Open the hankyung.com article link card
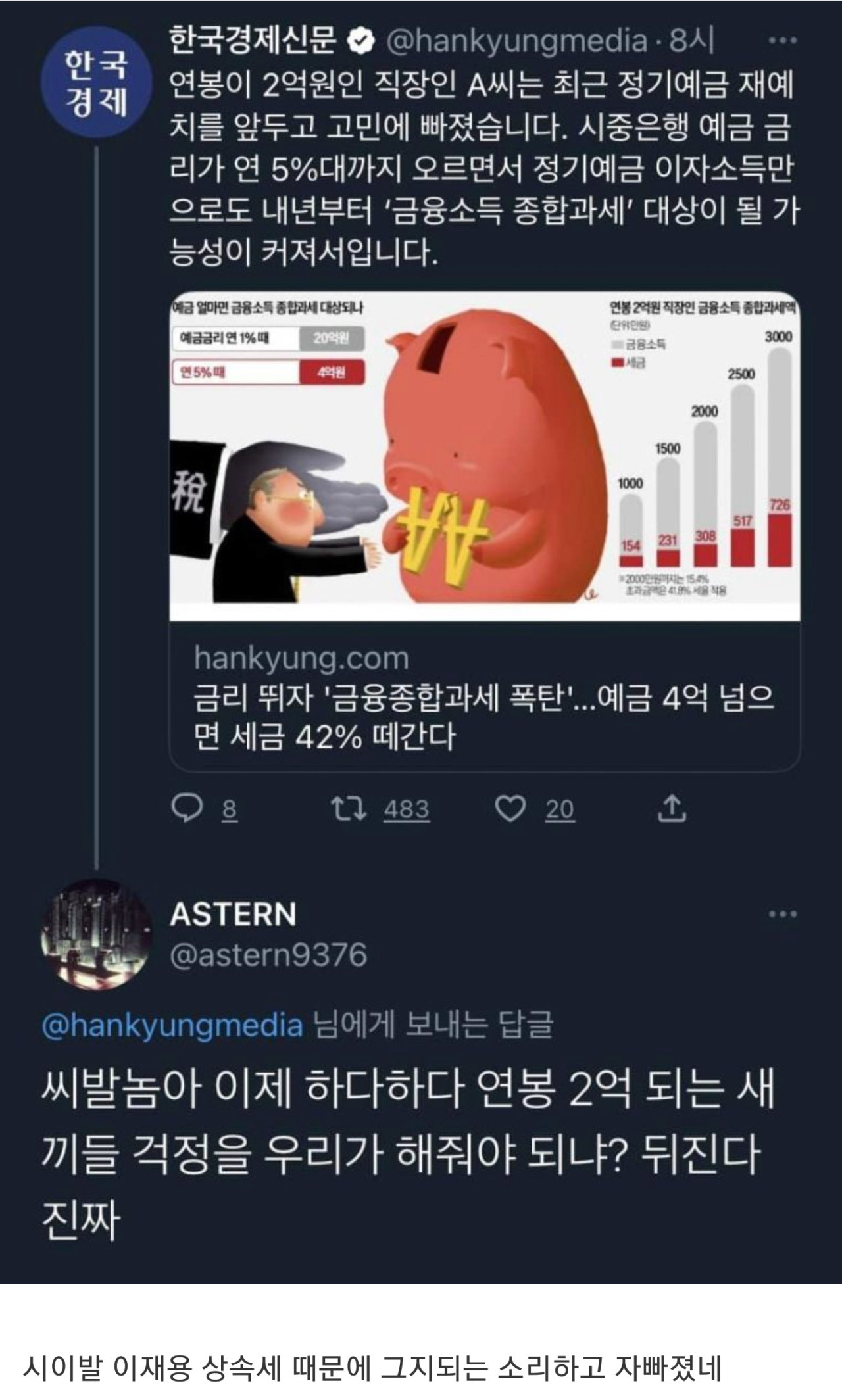Image resolution: width=842 pixels, height=1400 pixels. (x=485, y=696)
